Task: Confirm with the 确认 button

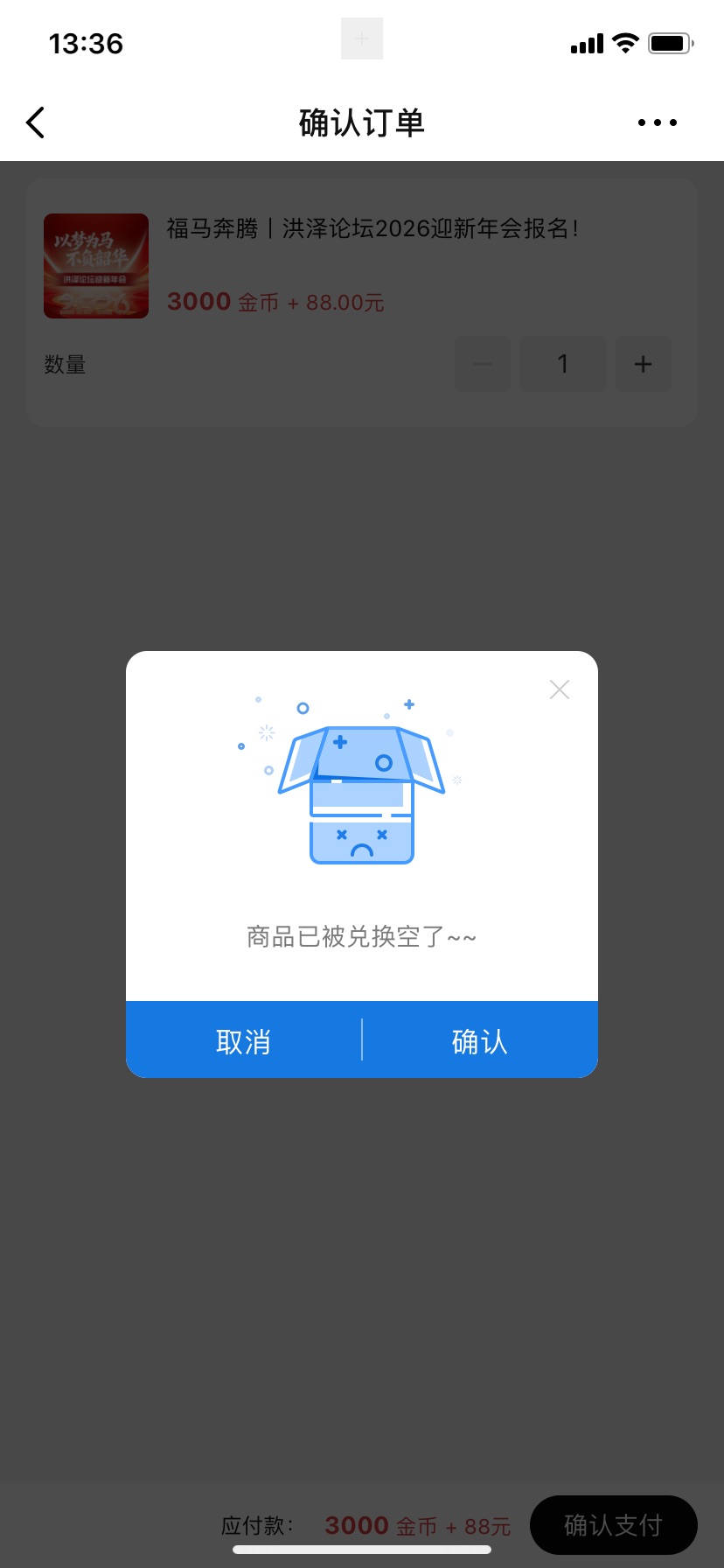Action: tap(480, 1040)
